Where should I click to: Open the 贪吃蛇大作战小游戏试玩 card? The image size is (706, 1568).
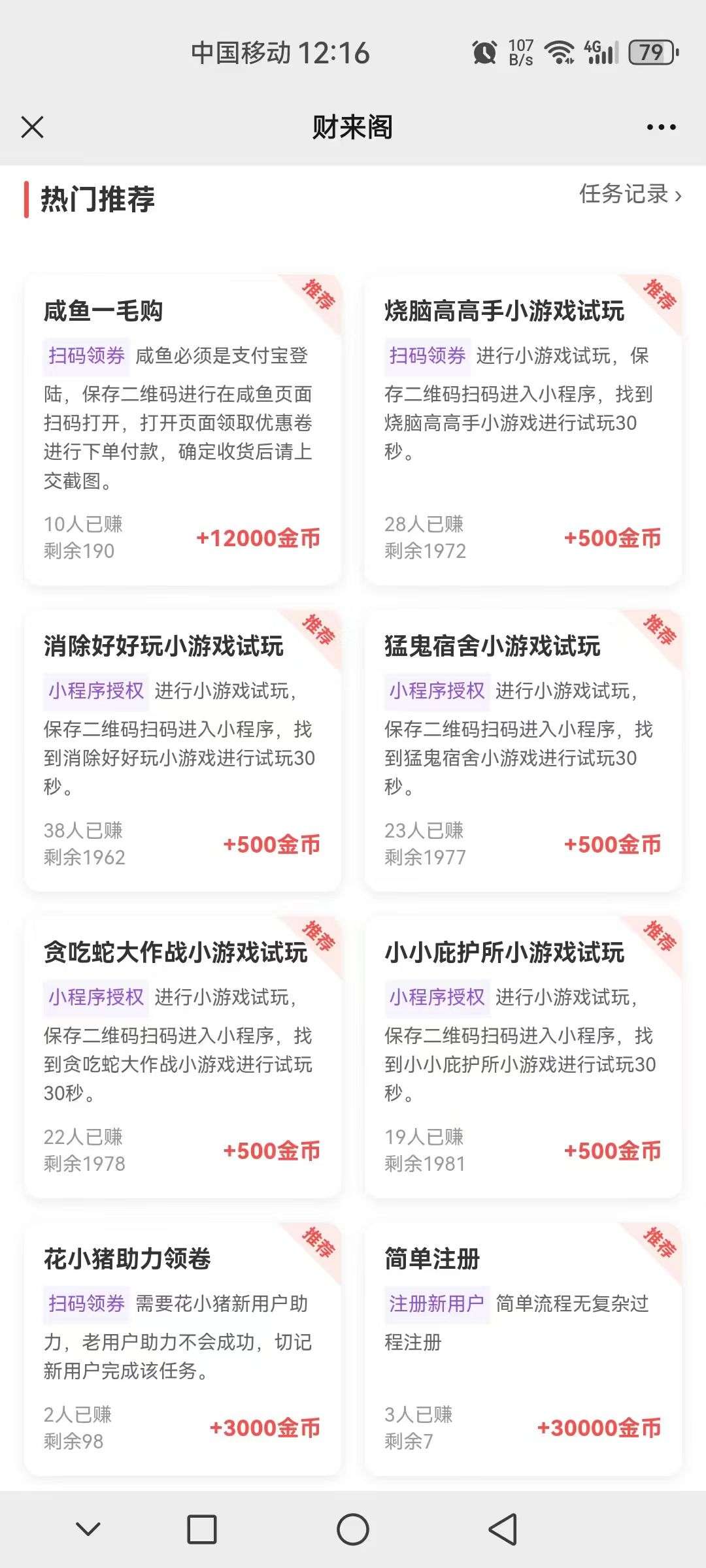[183, 1057]
